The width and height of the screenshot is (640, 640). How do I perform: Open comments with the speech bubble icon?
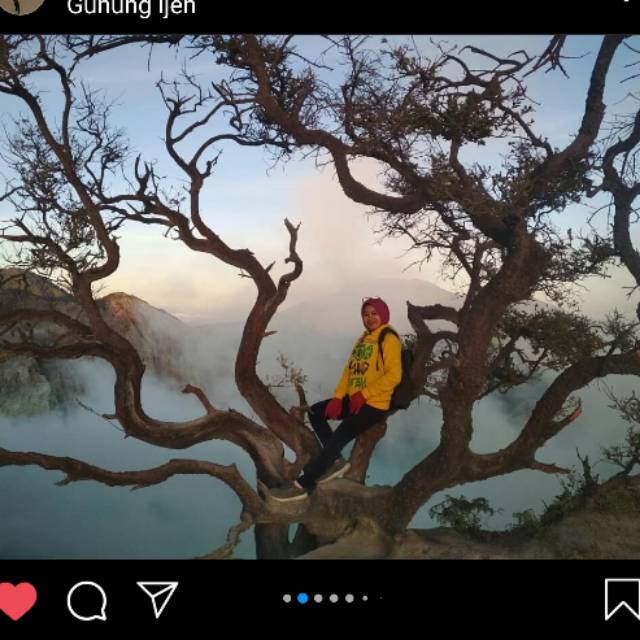(87, 600)
